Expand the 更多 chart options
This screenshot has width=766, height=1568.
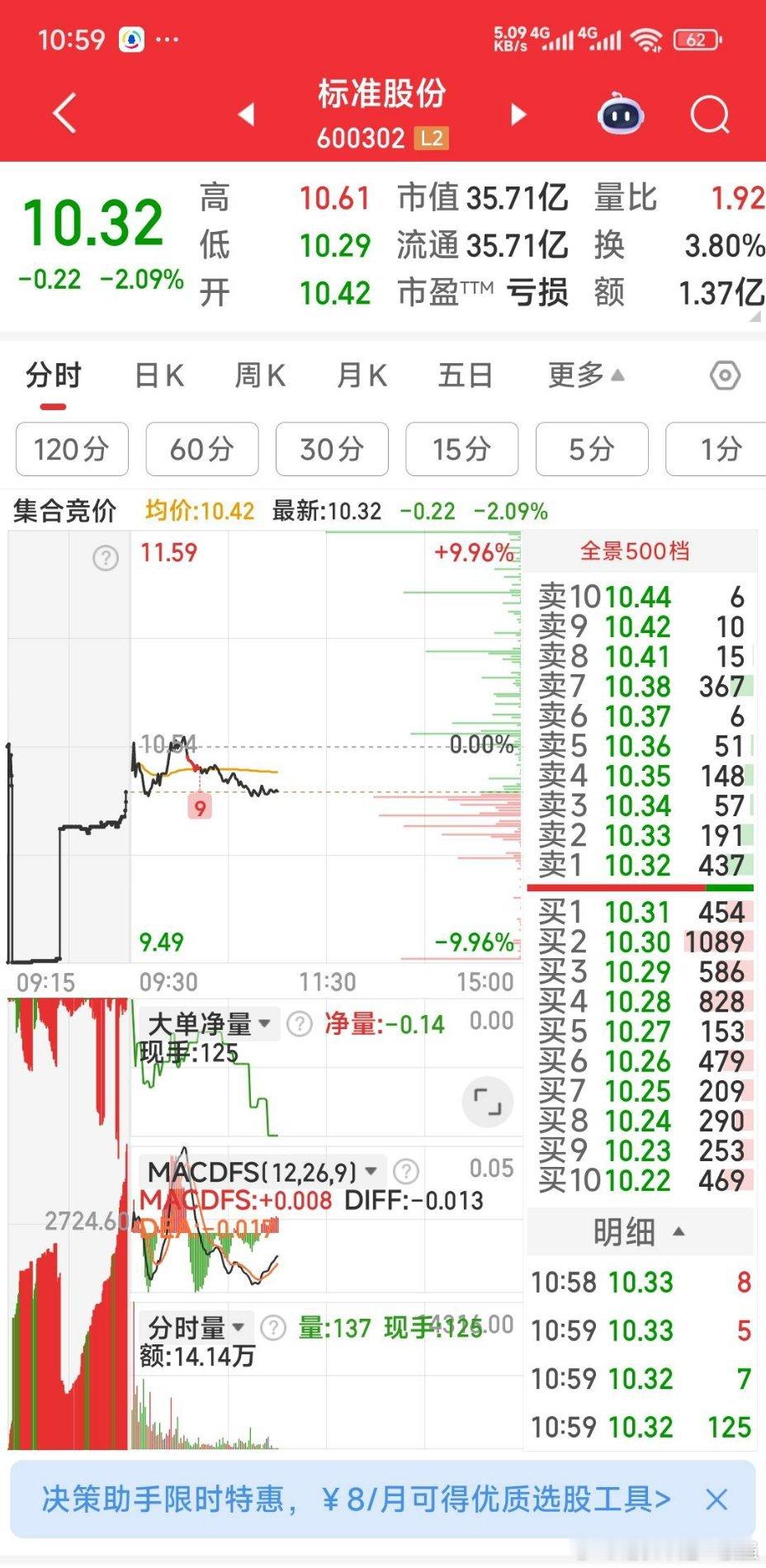(586, 375)
